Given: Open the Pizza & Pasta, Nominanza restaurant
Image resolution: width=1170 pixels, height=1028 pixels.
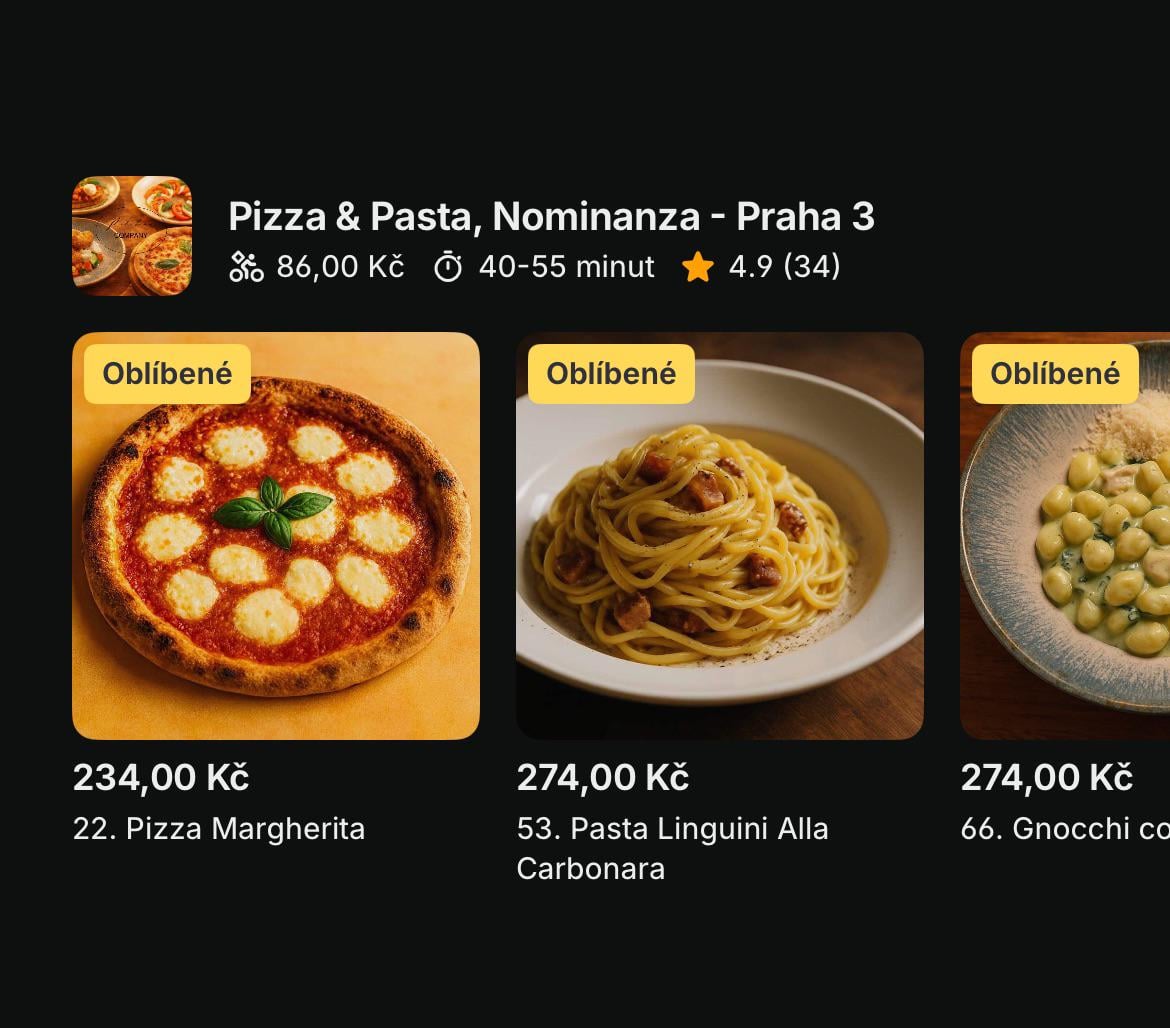Looking at the screenshot, I should (551, 217).
